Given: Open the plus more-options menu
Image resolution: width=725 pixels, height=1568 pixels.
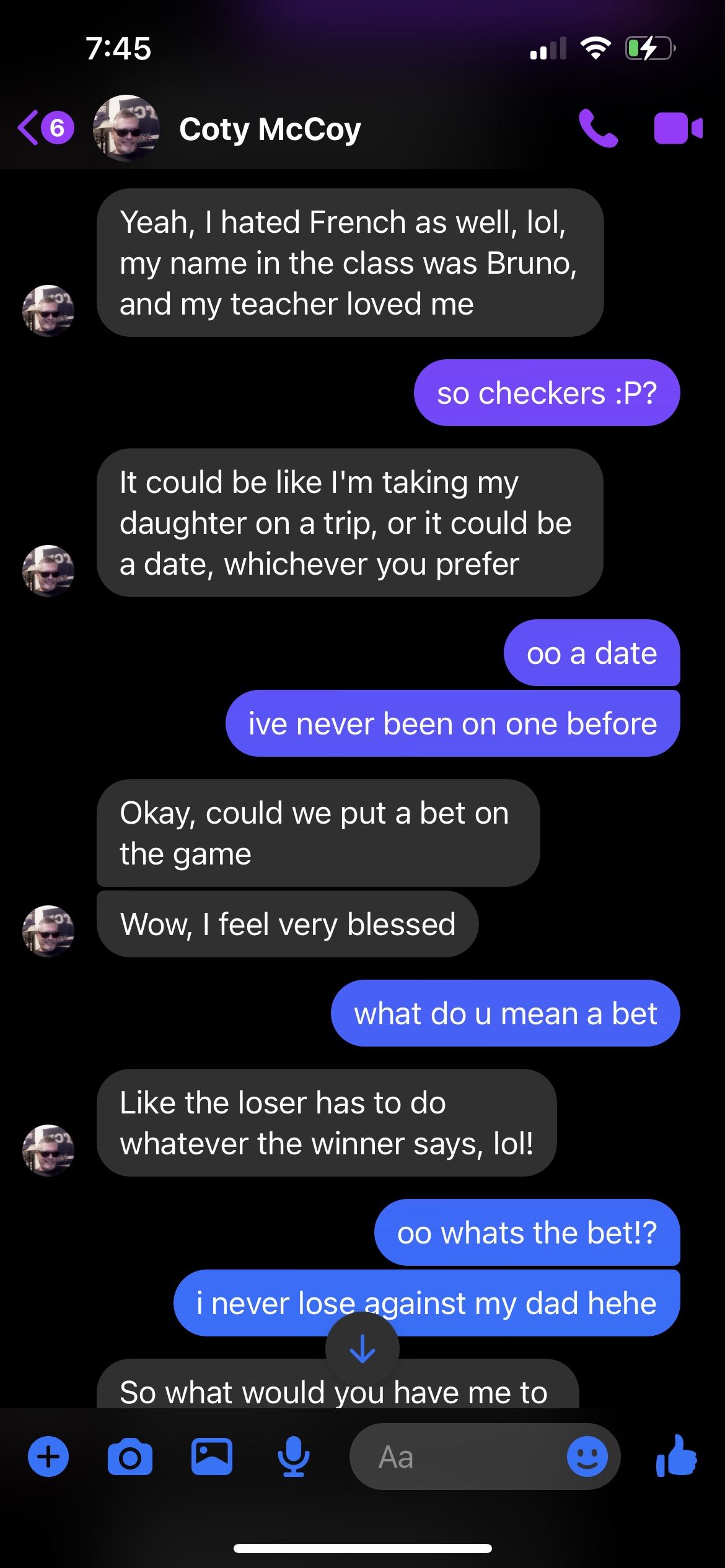Looking at the screenshot, I should 48,1457.
